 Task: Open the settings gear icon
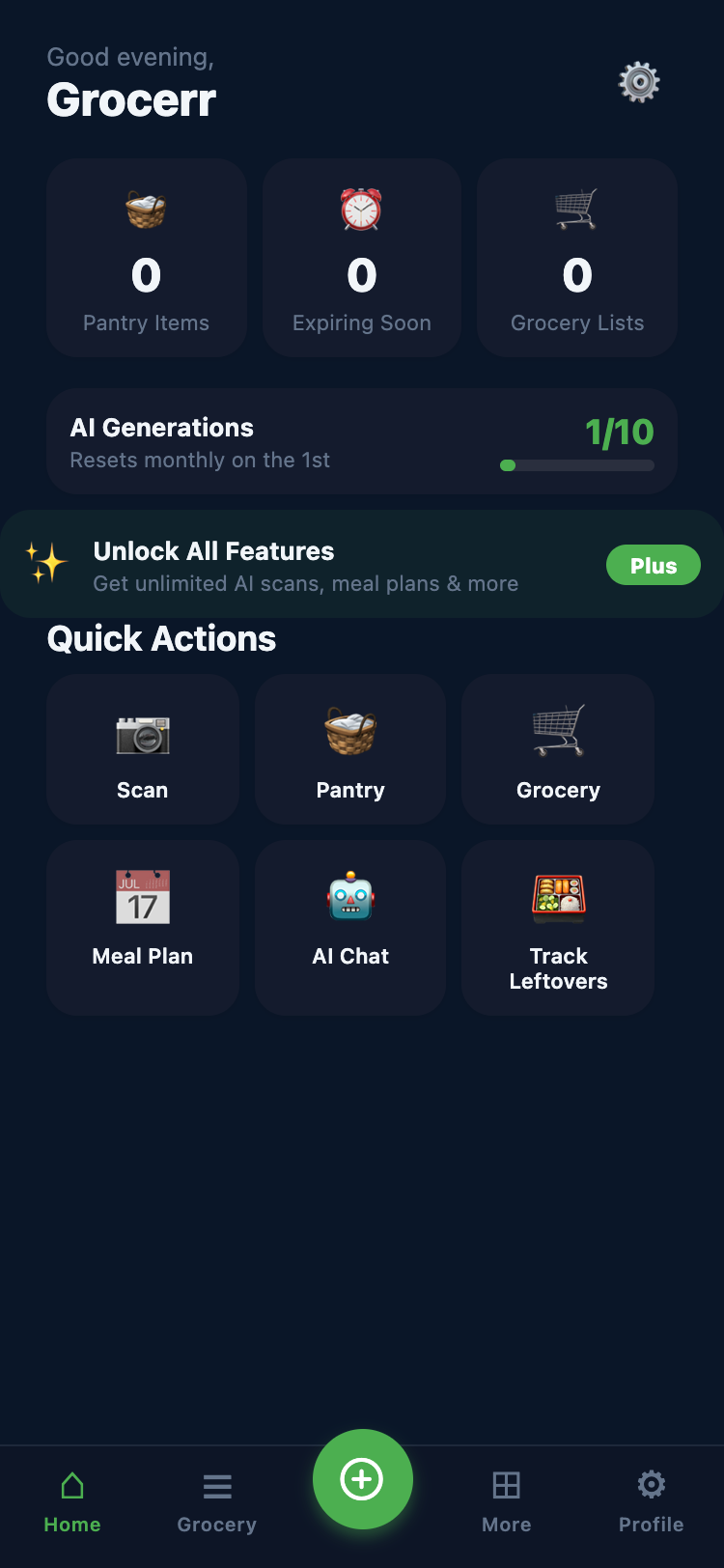(637, 82)
